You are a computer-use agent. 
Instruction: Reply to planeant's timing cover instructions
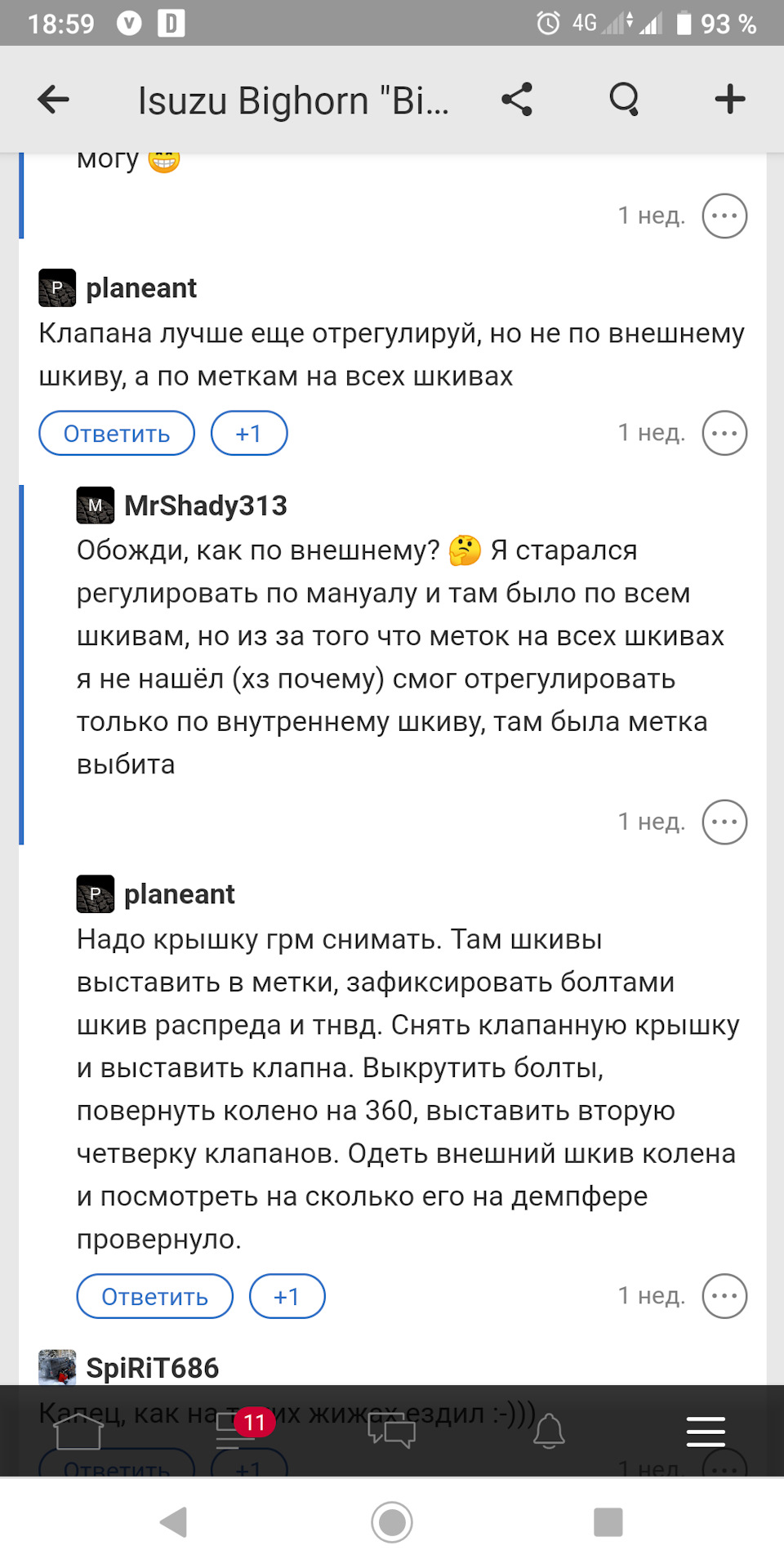(154, 1297)
